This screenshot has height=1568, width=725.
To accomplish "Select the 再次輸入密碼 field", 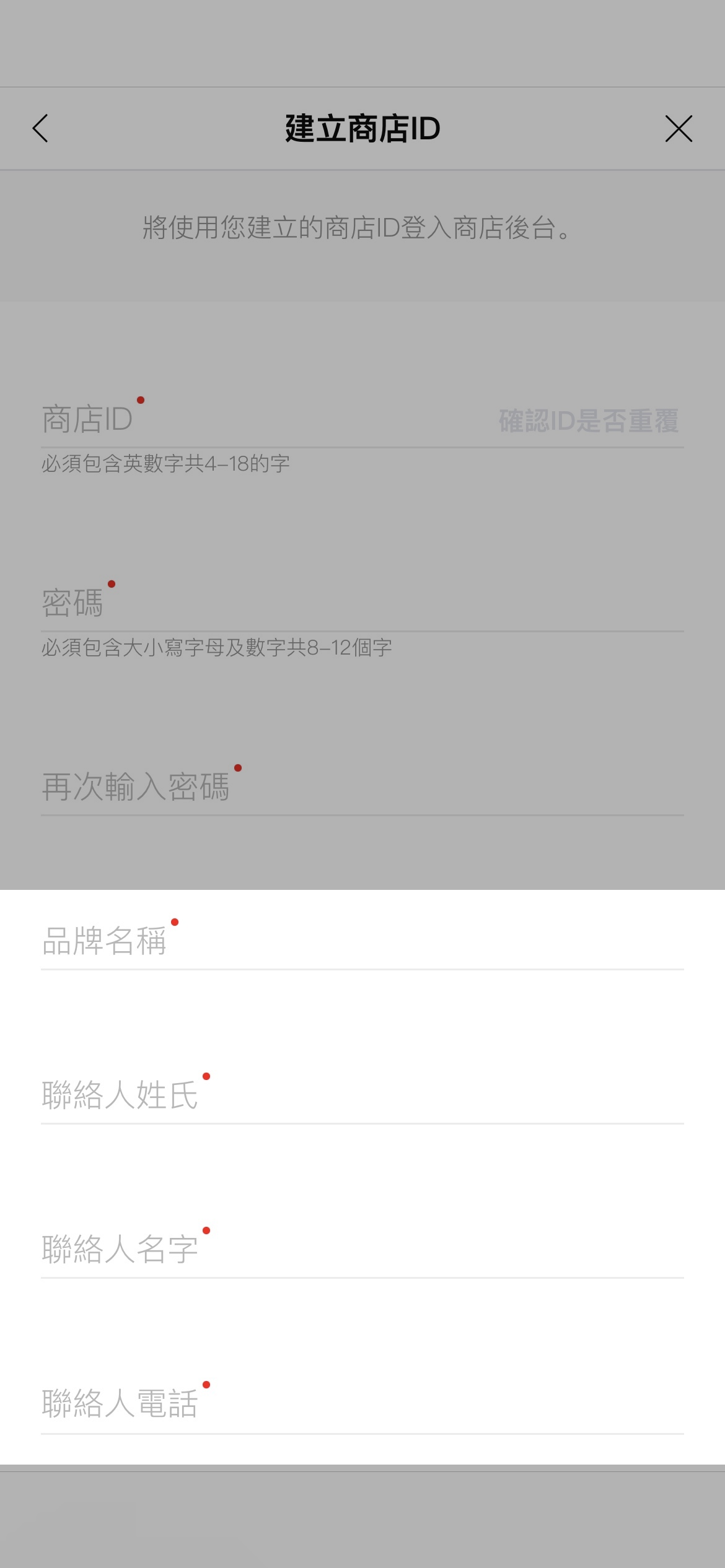I will [x=362, y=788].
